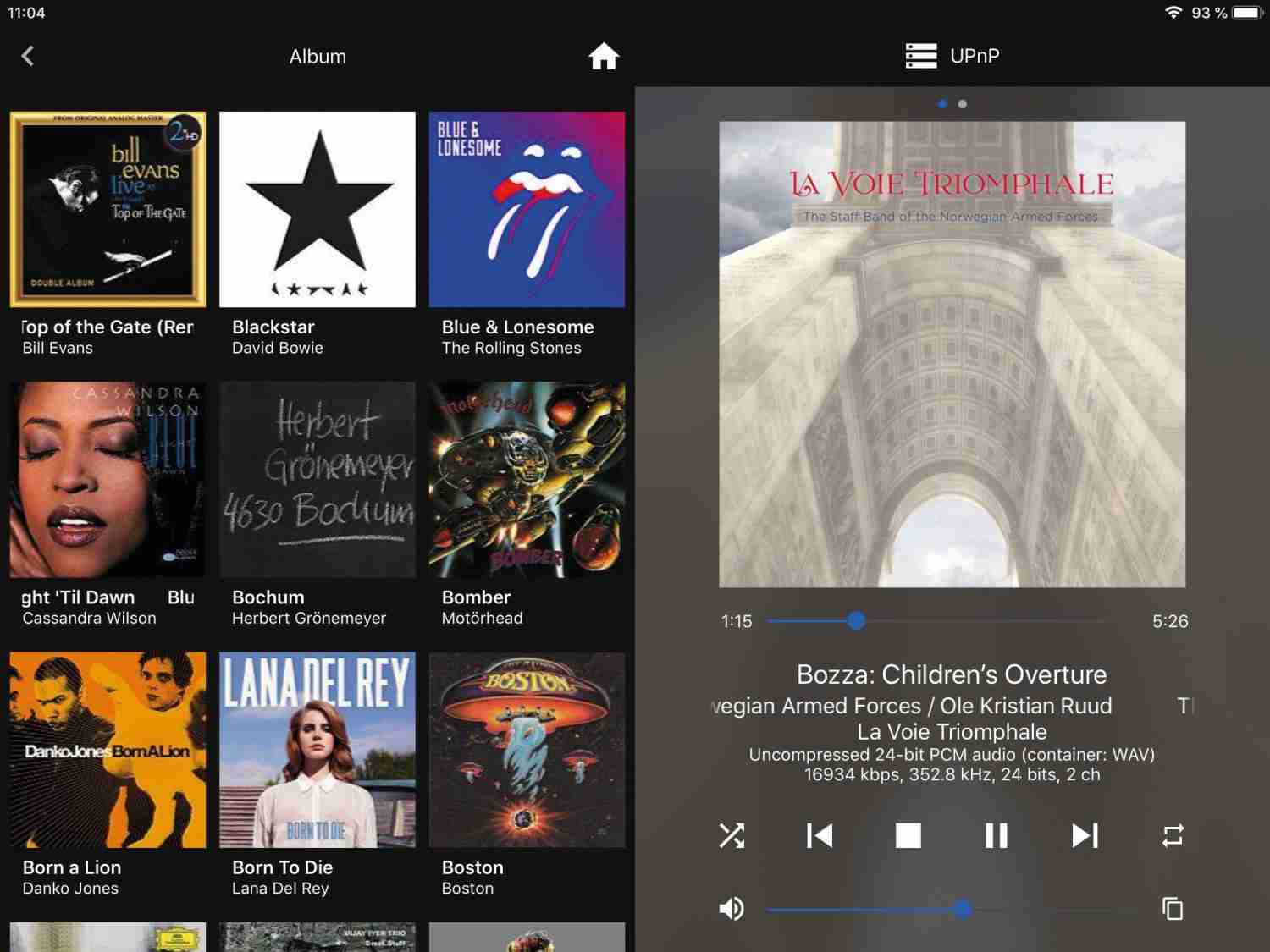Open Bochum by Herbert Grönemeyer
Screen dimensions: 1270x952
(317, 480)
